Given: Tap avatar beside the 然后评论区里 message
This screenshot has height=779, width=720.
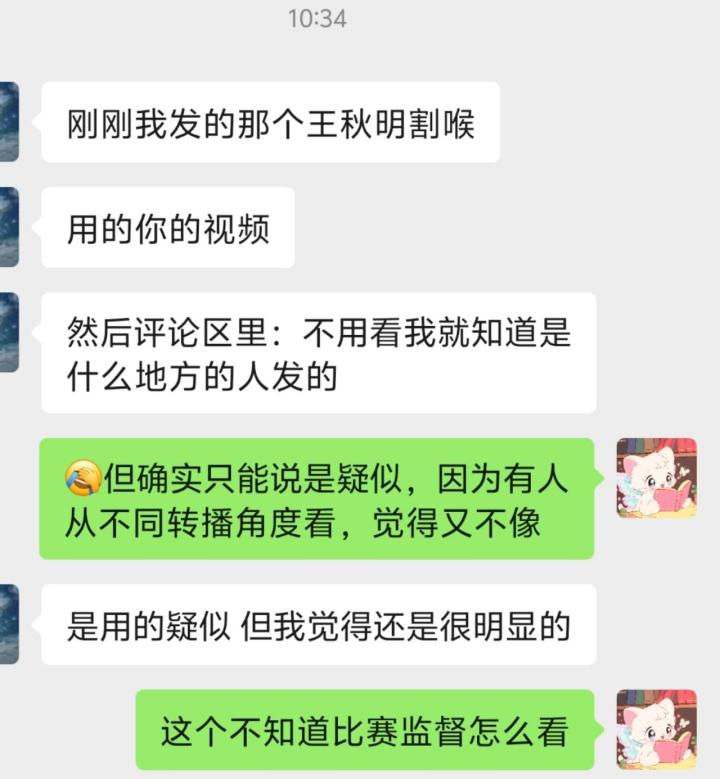Looking at the screenshot, I should 9,332.
